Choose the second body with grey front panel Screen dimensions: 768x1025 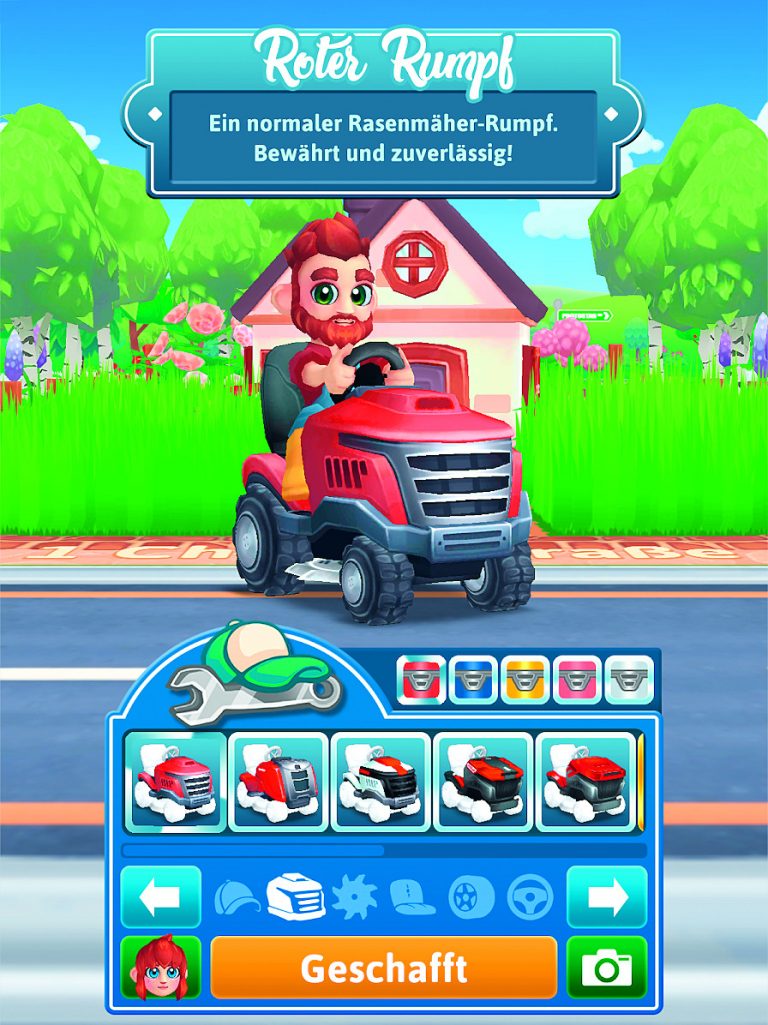coord(278,782)
